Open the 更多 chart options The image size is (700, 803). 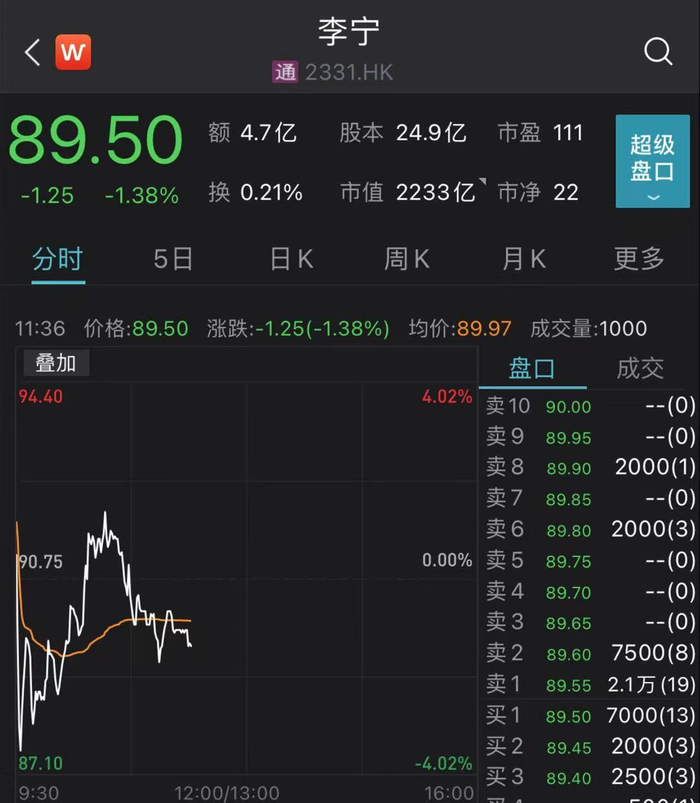tap(639, 259)
